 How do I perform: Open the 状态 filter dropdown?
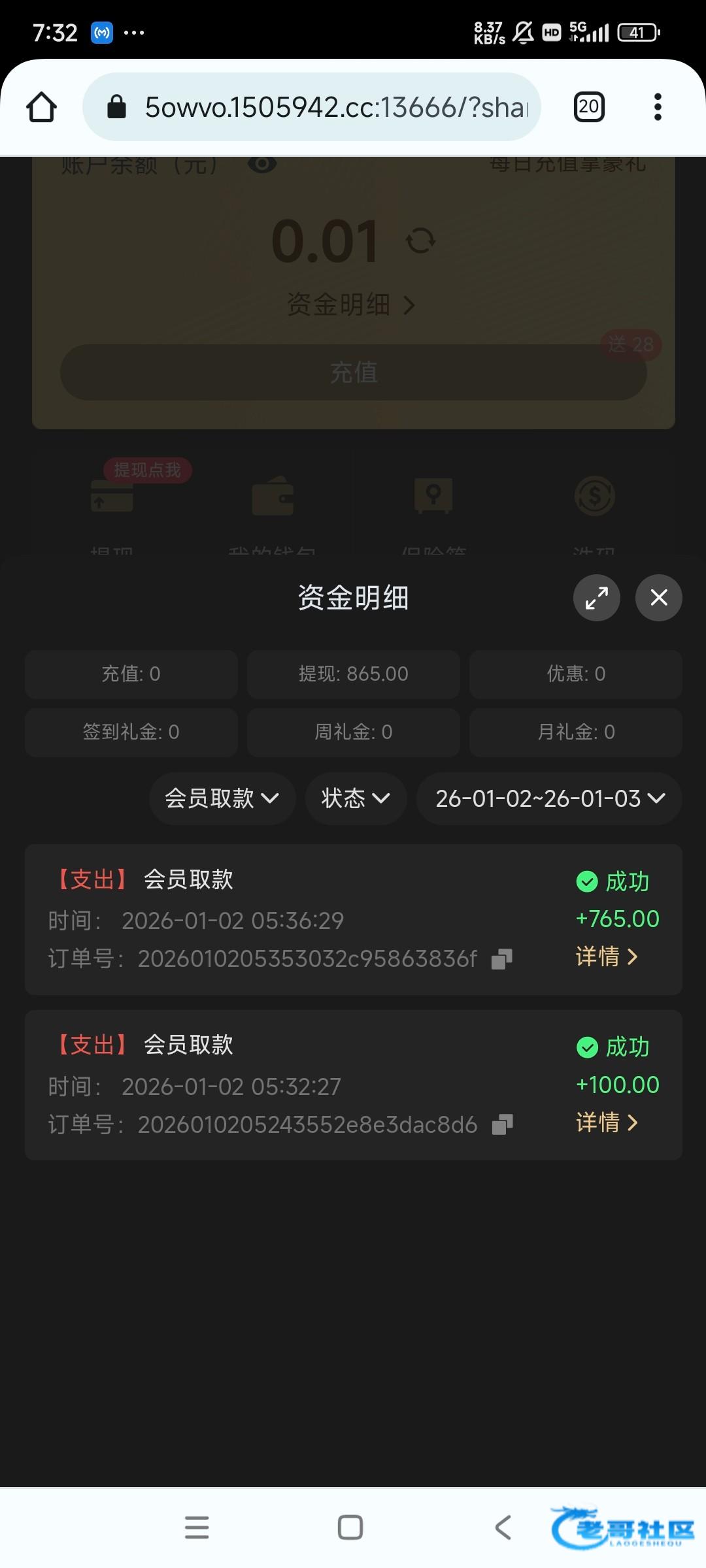(356, 798)
